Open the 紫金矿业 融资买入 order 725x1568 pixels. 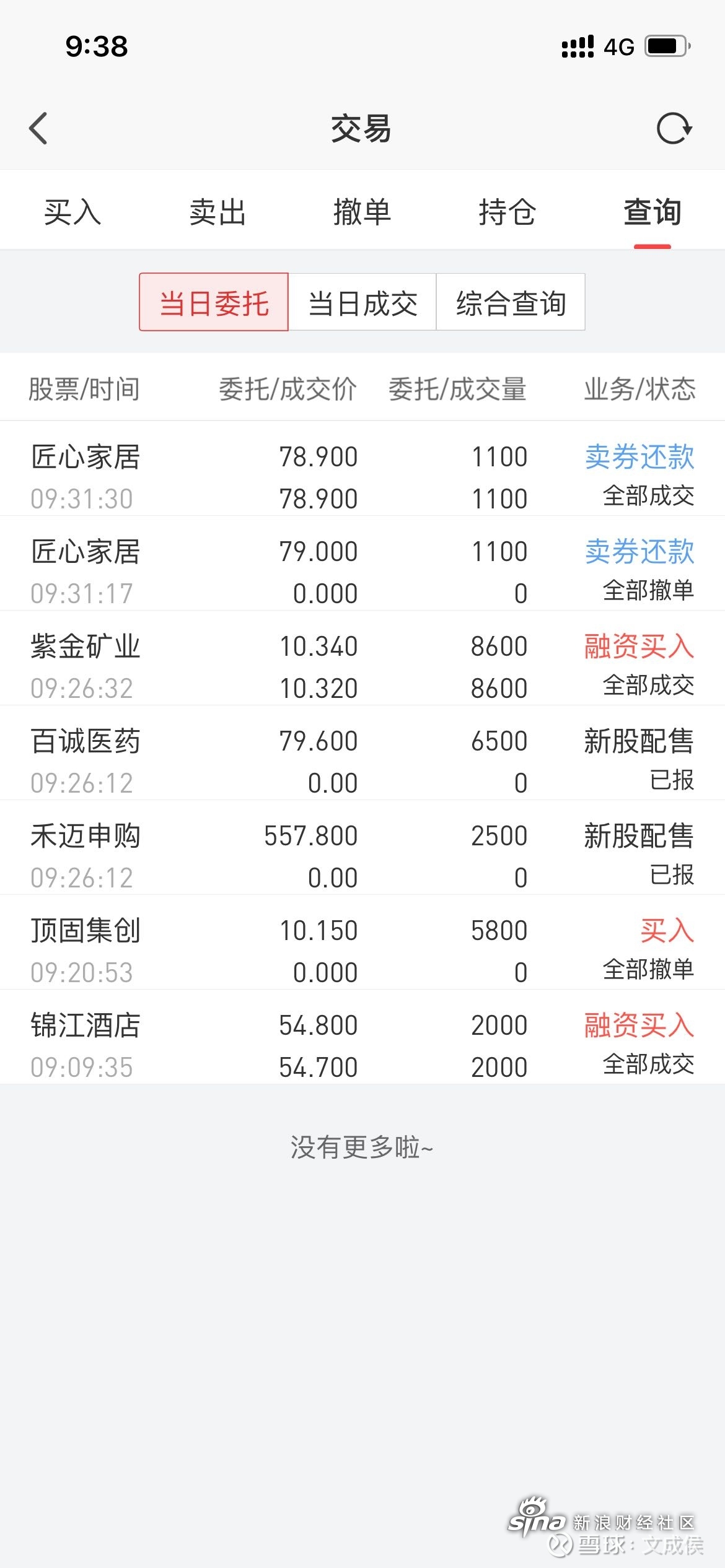click(362, 658)
